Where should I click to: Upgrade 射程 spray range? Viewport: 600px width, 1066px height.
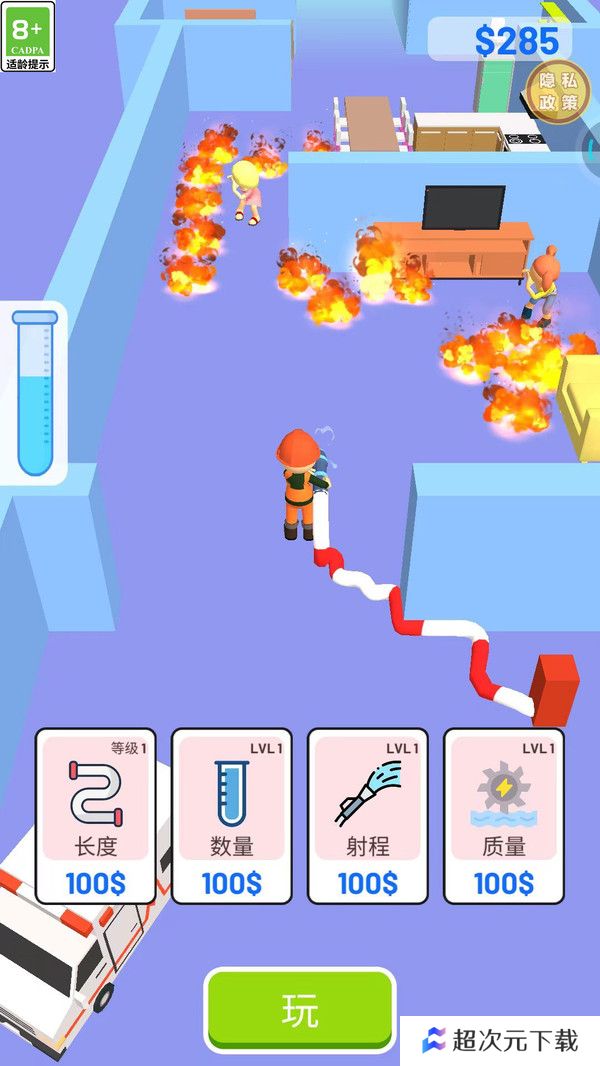367,815
